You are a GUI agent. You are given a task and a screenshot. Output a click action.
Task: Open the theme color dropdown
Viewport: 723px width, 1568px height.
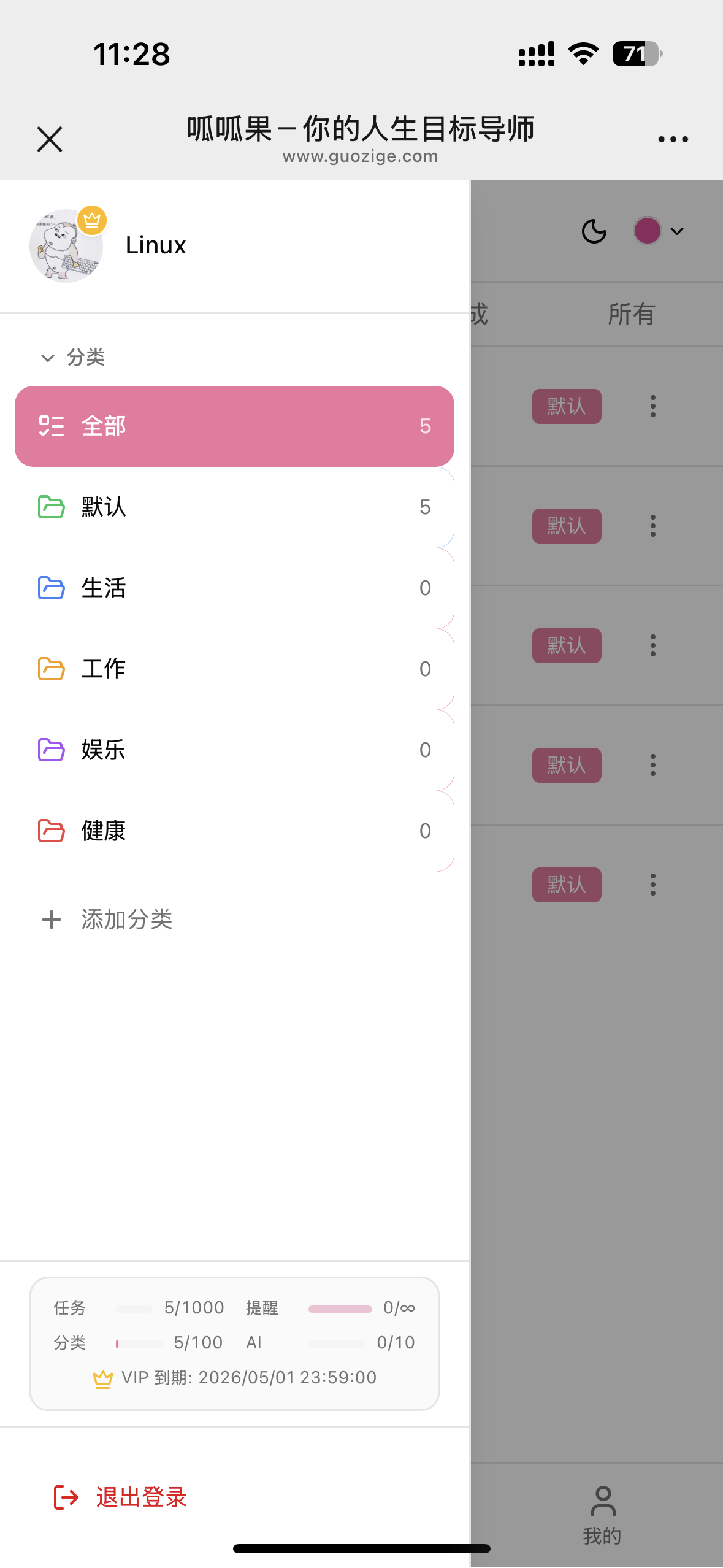coord(659,231)
